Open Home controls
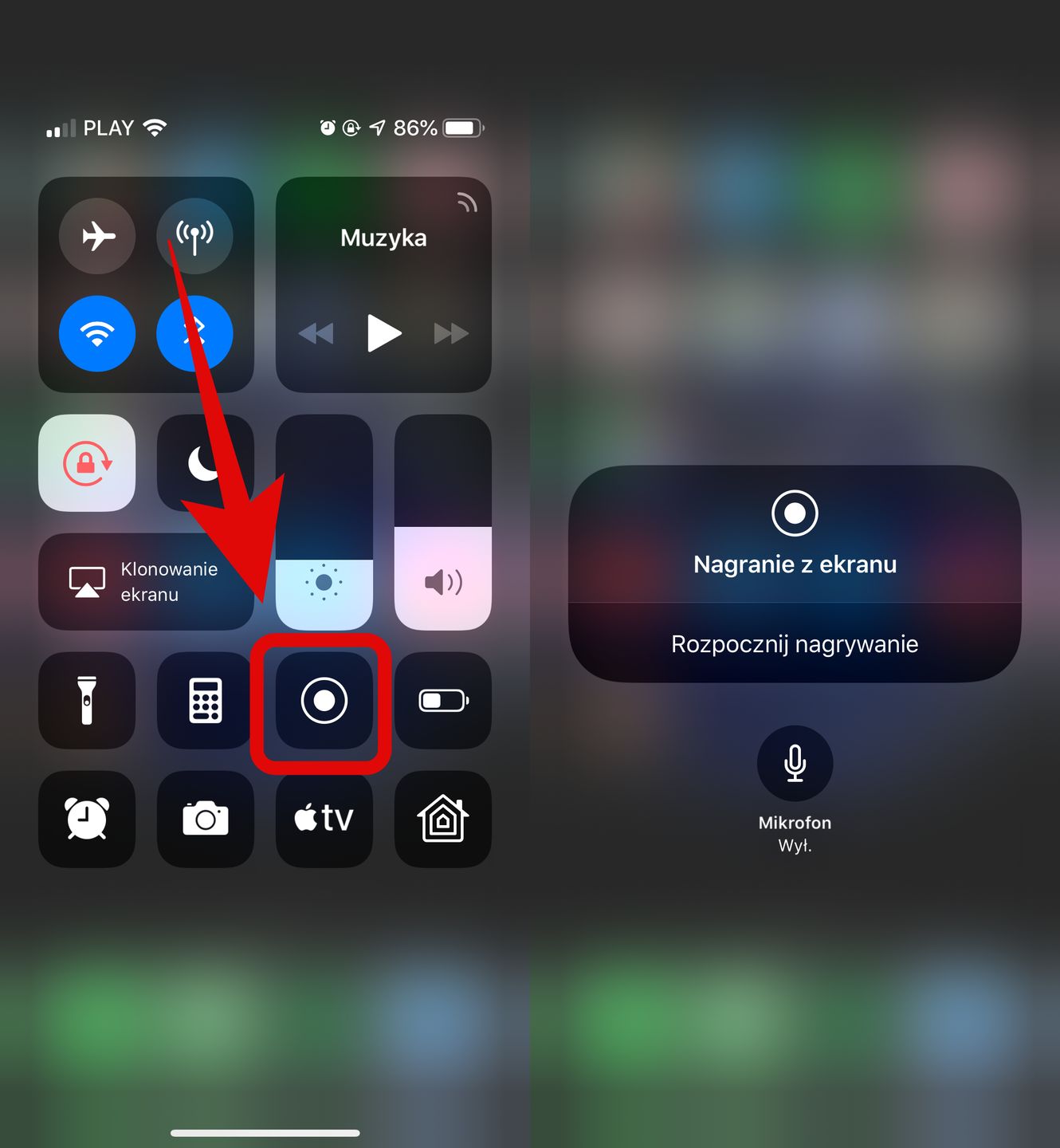 tap(443, 819)
